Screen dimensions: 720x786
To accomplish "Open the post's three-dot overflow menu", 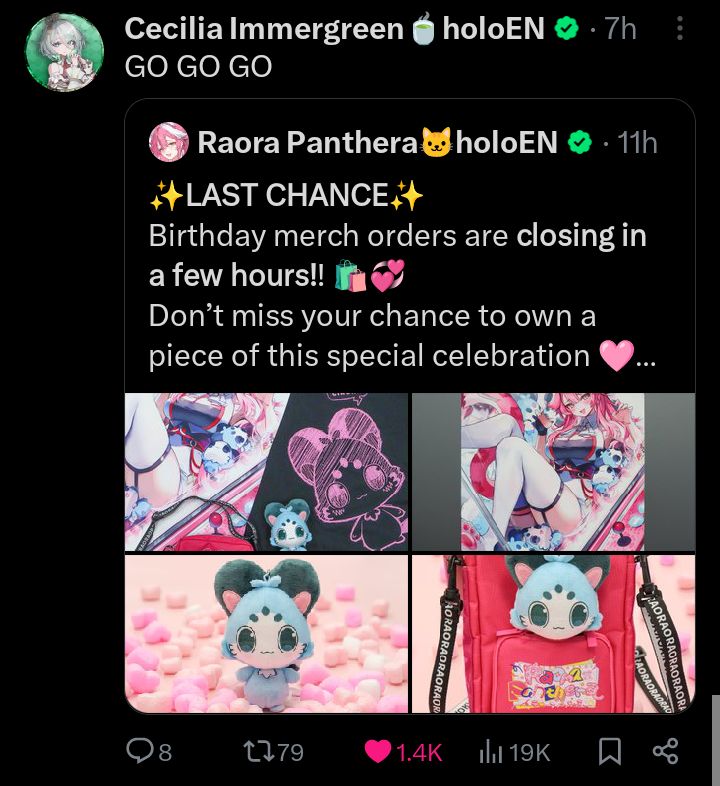I will [x=680, y=30].
